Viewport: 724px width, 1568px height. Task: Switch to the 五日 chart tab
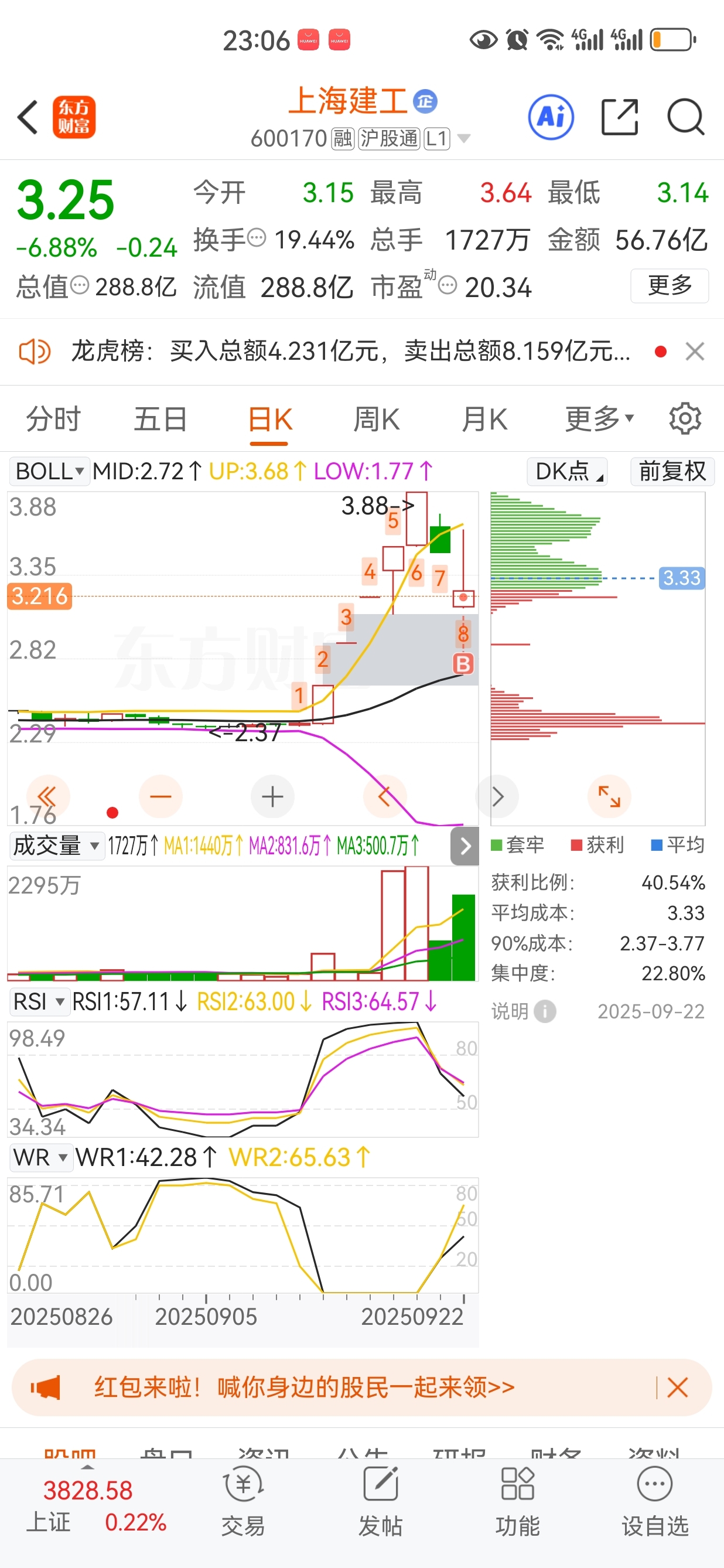pyautogui.click(x=160, y=420)
